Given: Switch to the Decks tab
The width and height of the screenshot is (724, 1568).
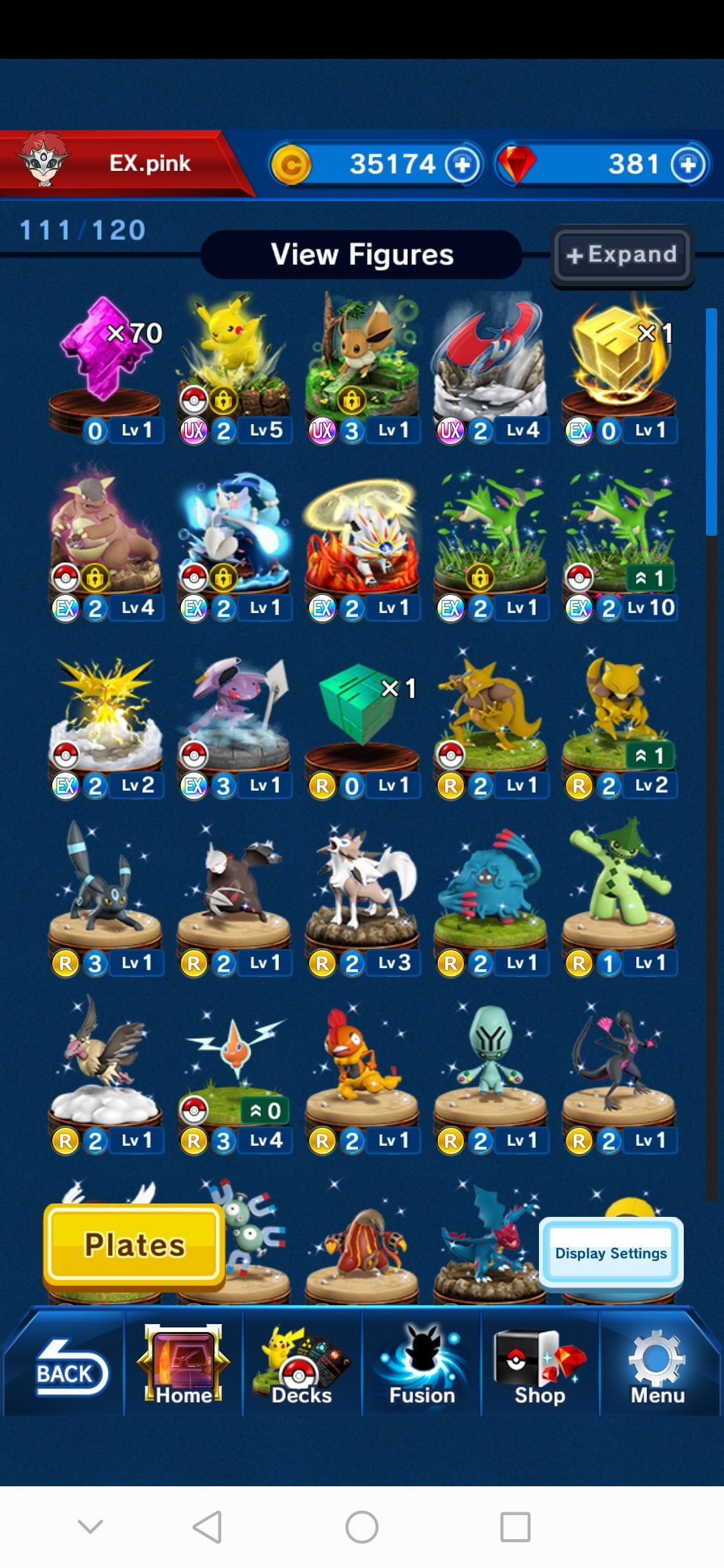Looking at the screenshot, I should (302, 1368).
